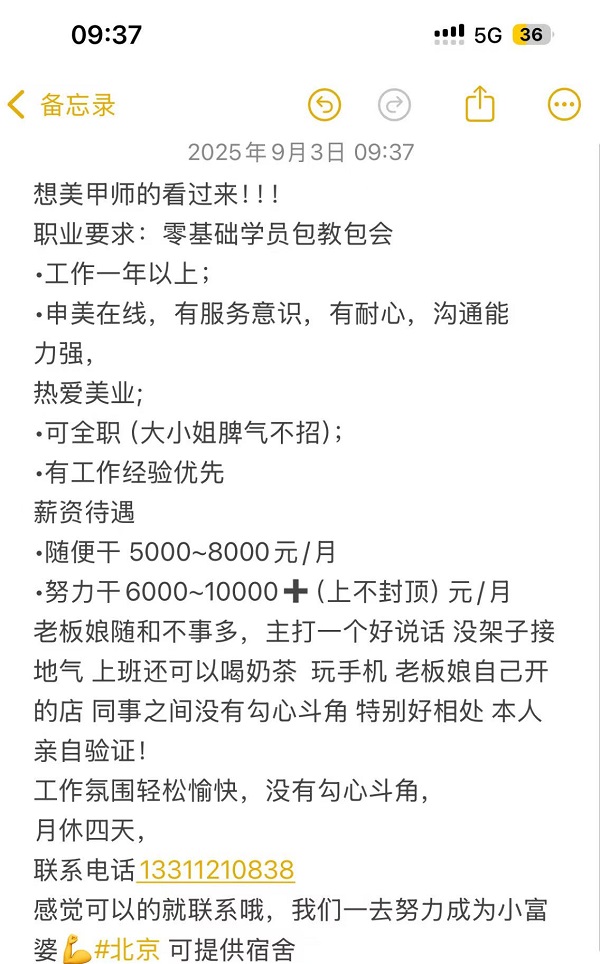
Task: Undo the last edit
Action: click(x=325, y=105)
